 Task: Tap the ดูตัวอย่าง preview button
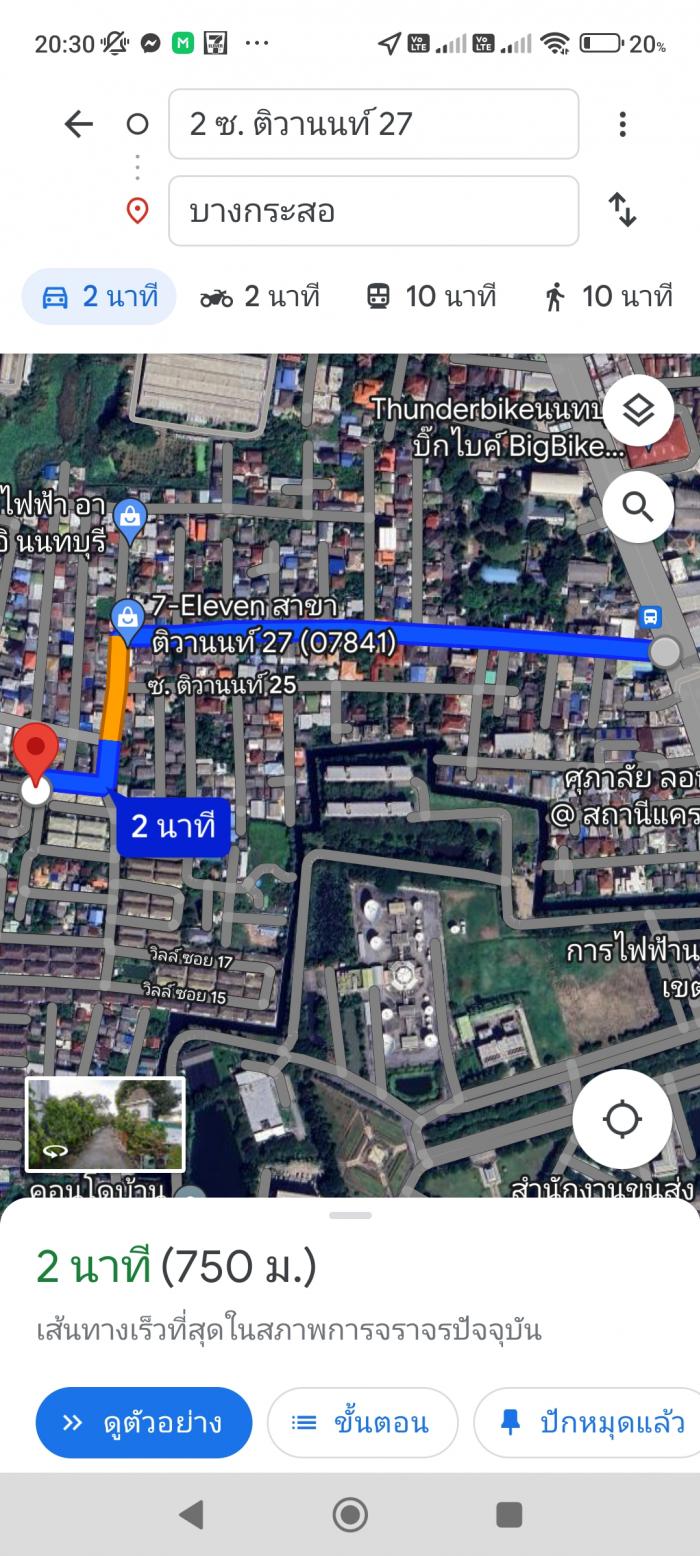coord(144,1422)
